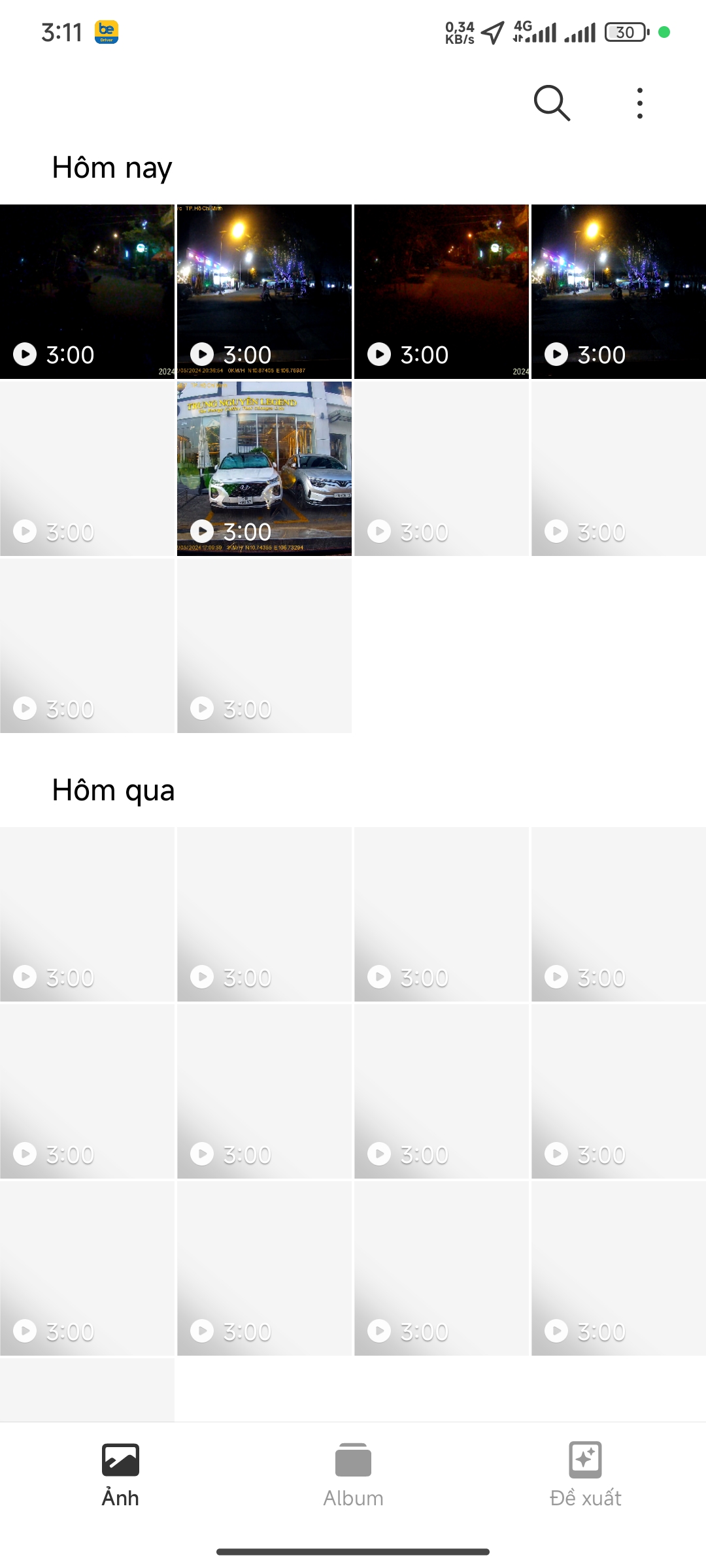Open the fourth video under Hôm nay

pos(618,291)
